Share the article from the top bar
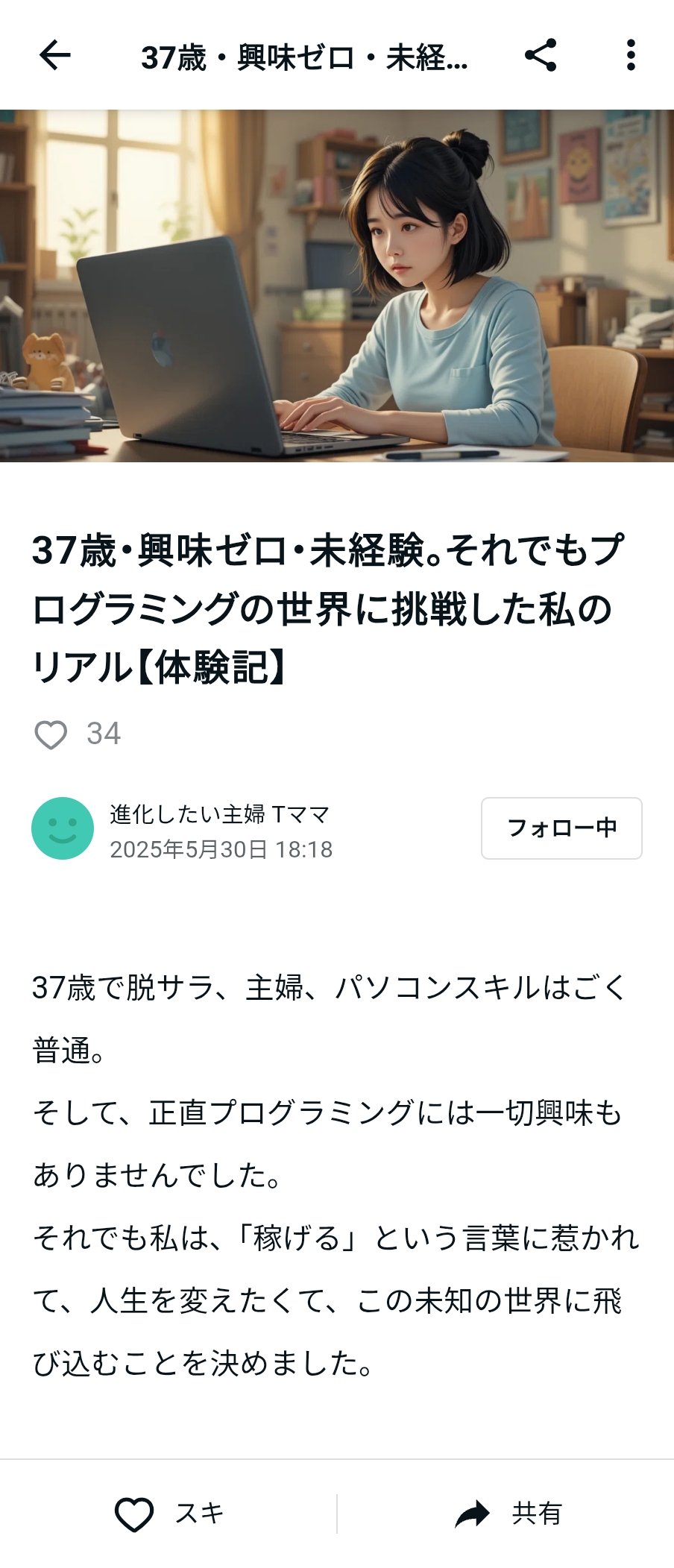The image size is (674, 1568). [x=541, y=55]
